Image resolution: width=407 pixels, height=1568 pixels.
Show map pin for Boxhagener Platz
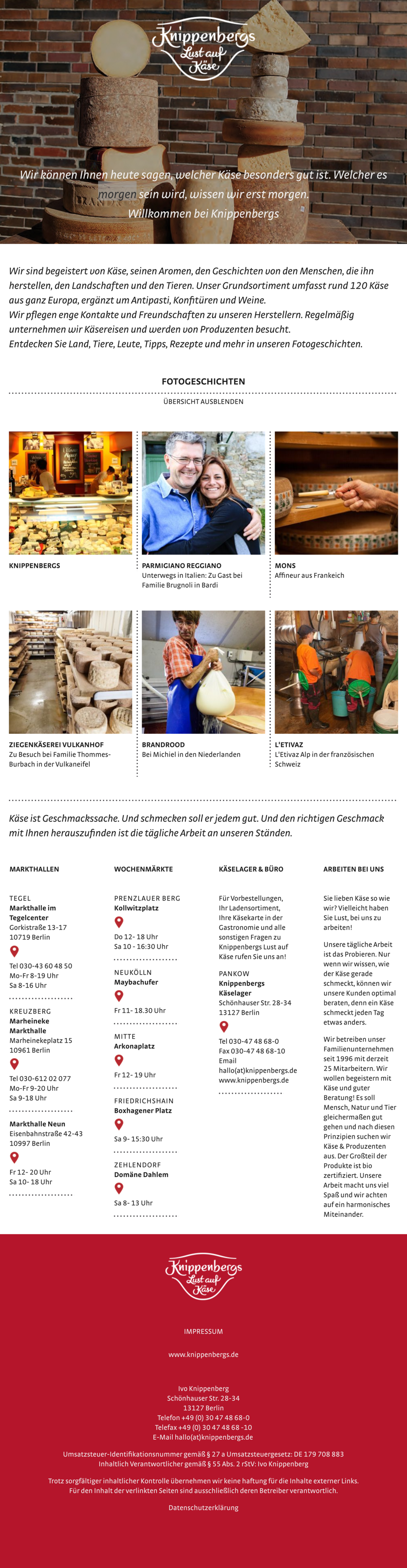[x=119, y=1124]
